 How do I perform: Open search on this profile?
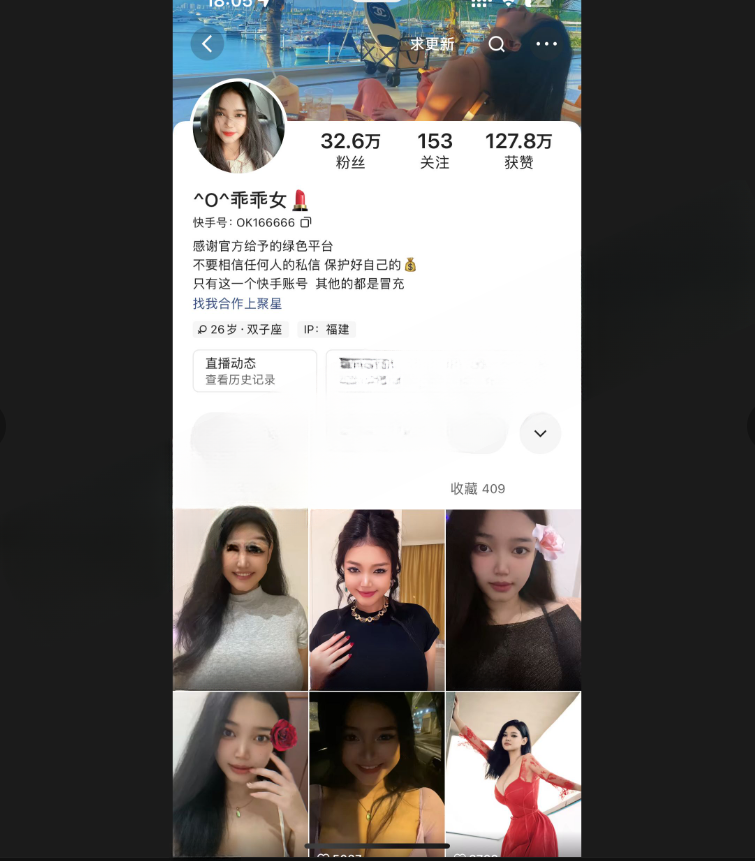point(497,44)
